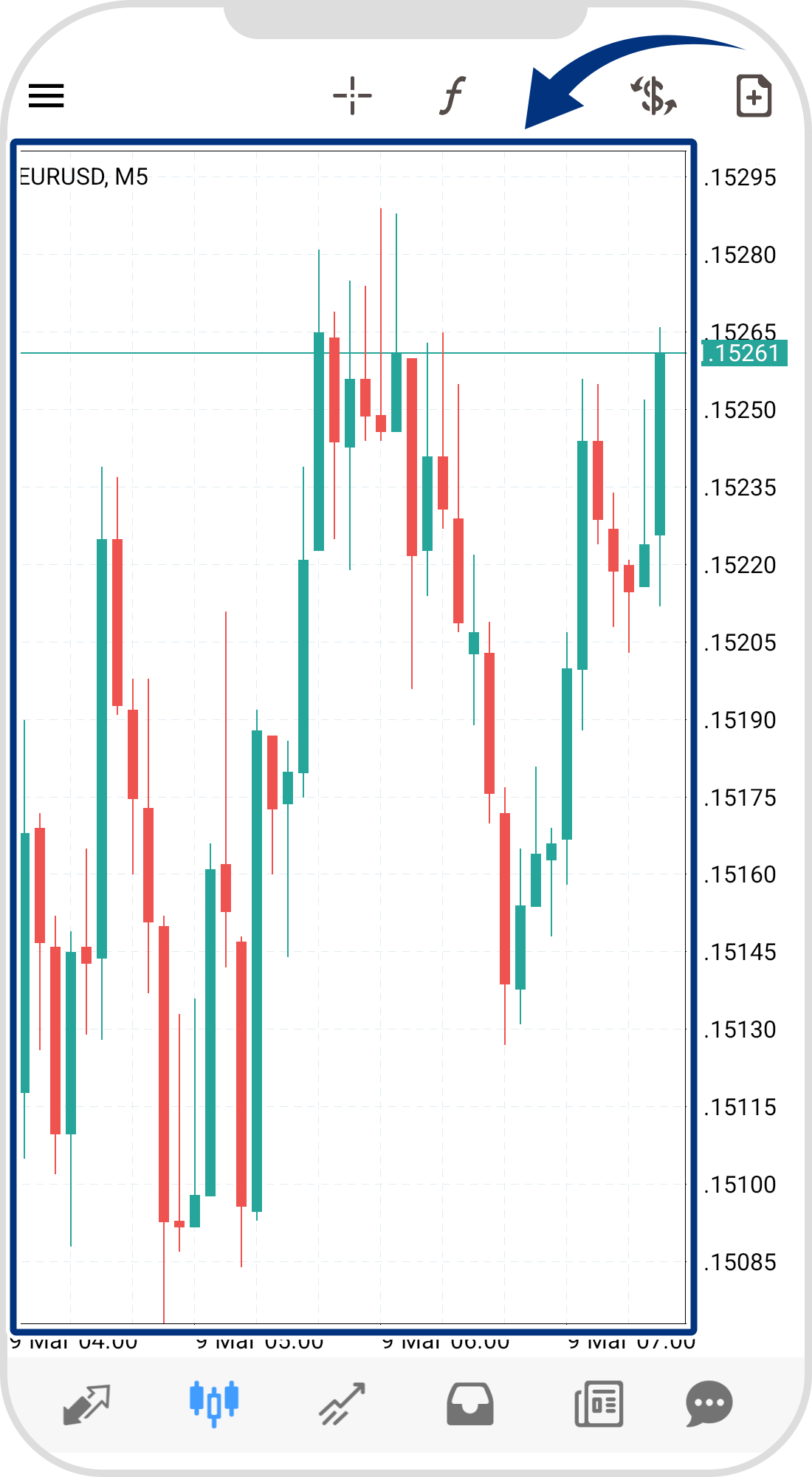Open the indicators (f) list

click(x=453, y=96)
